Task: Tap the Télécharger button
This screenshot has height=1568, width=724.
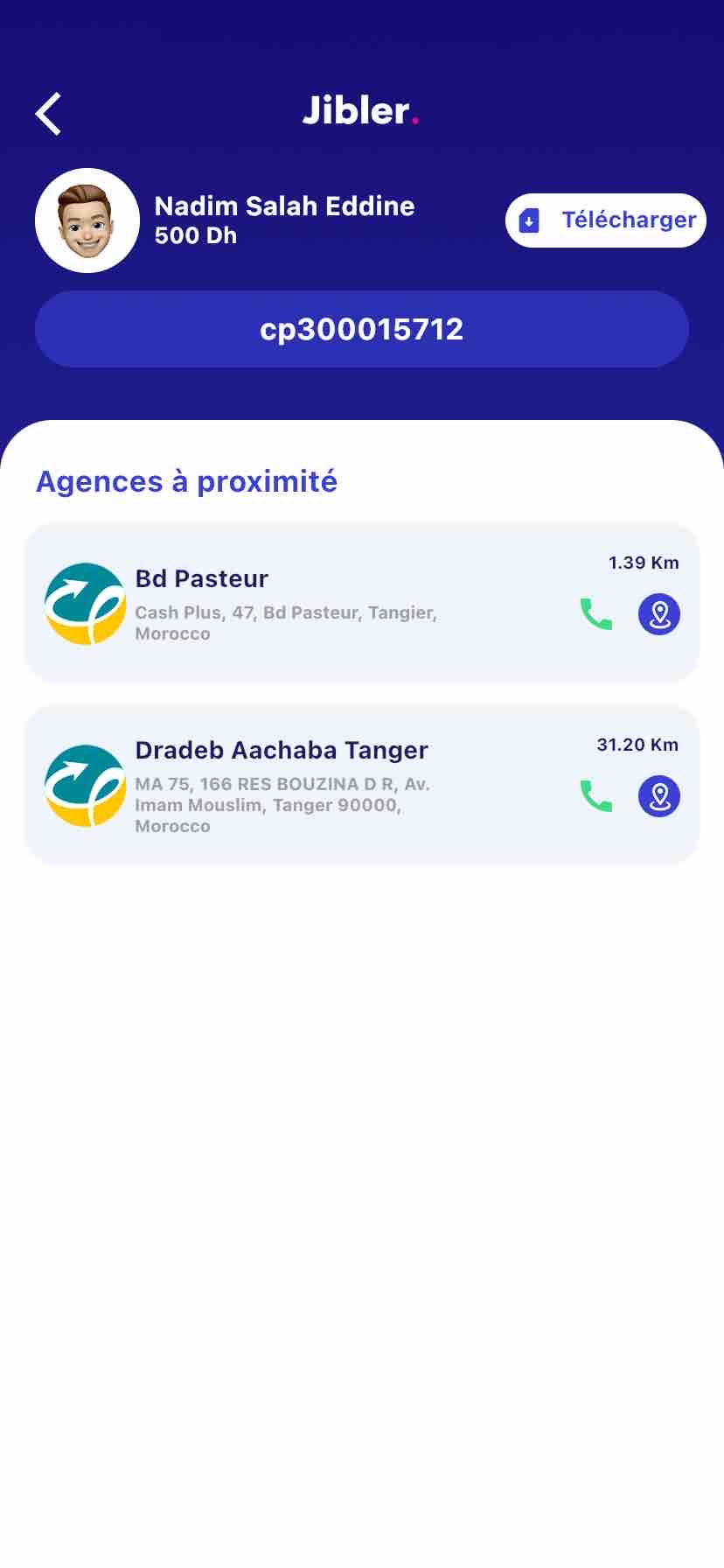Action: [606, 220]
